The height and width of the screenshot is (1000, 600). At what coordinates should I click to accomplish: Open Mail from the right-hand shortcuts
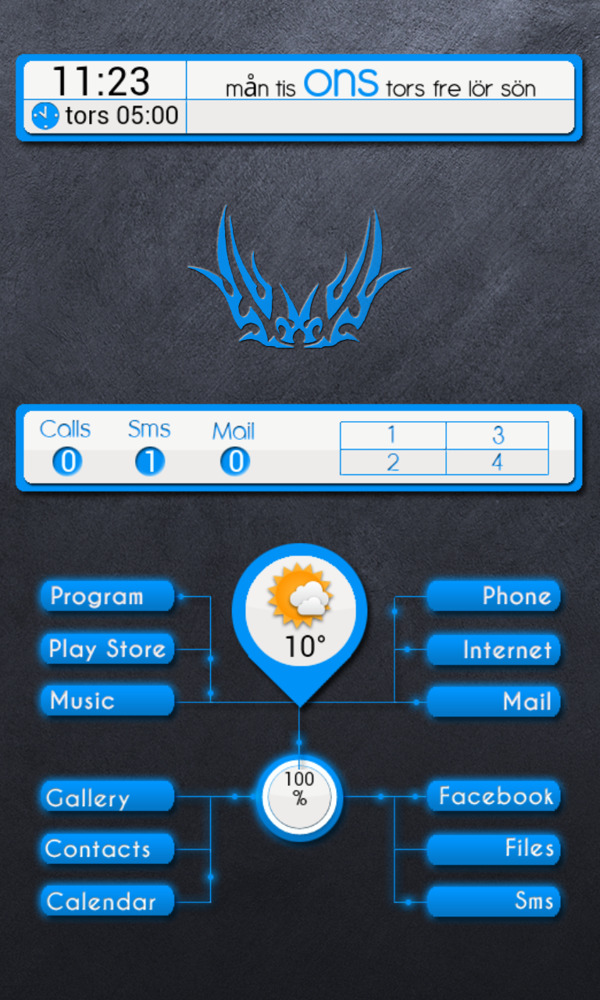click(494, 702)
